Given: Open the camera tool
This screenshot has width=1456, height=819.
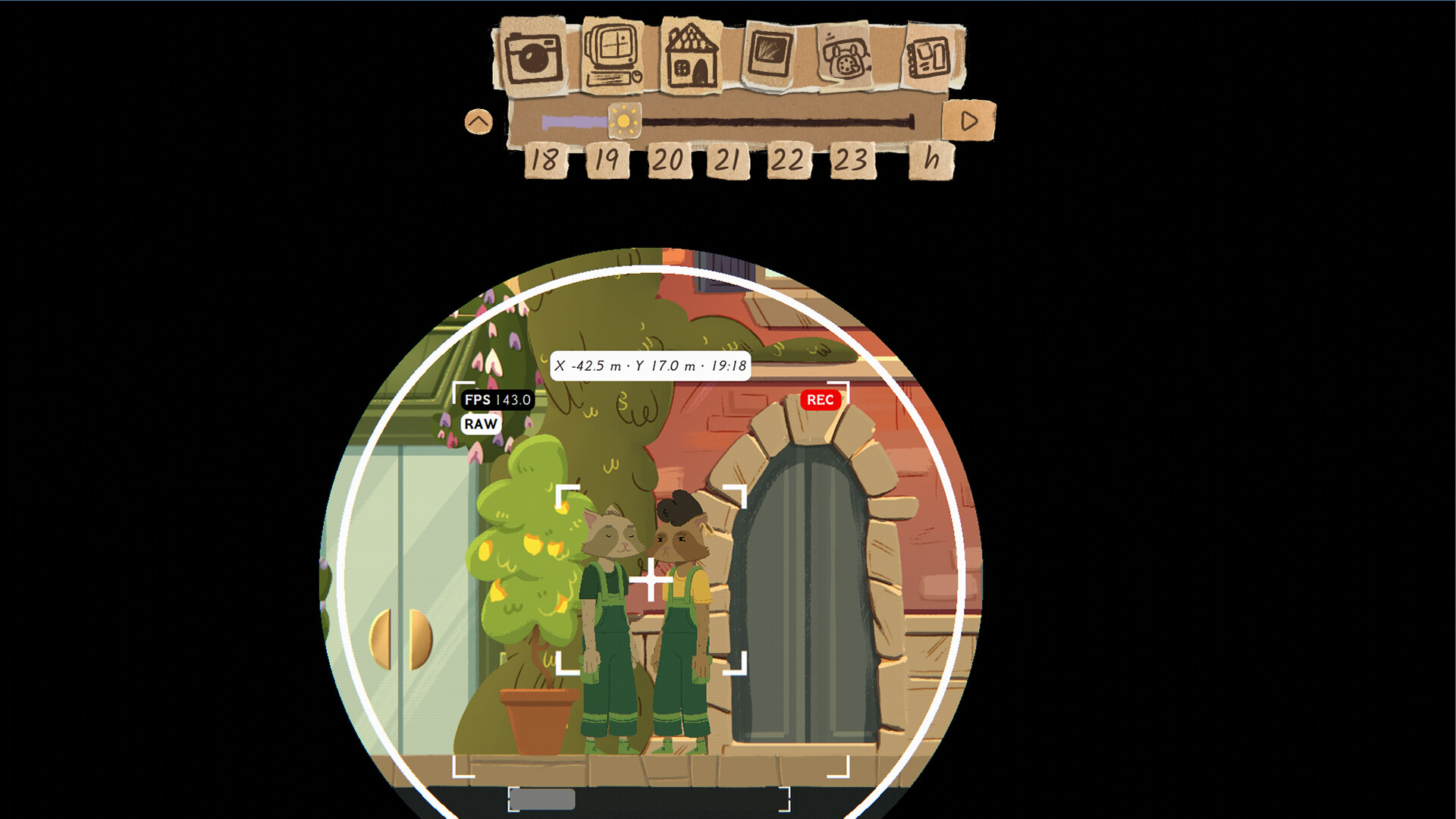Looking at the screenshot, I should point(532,57).
